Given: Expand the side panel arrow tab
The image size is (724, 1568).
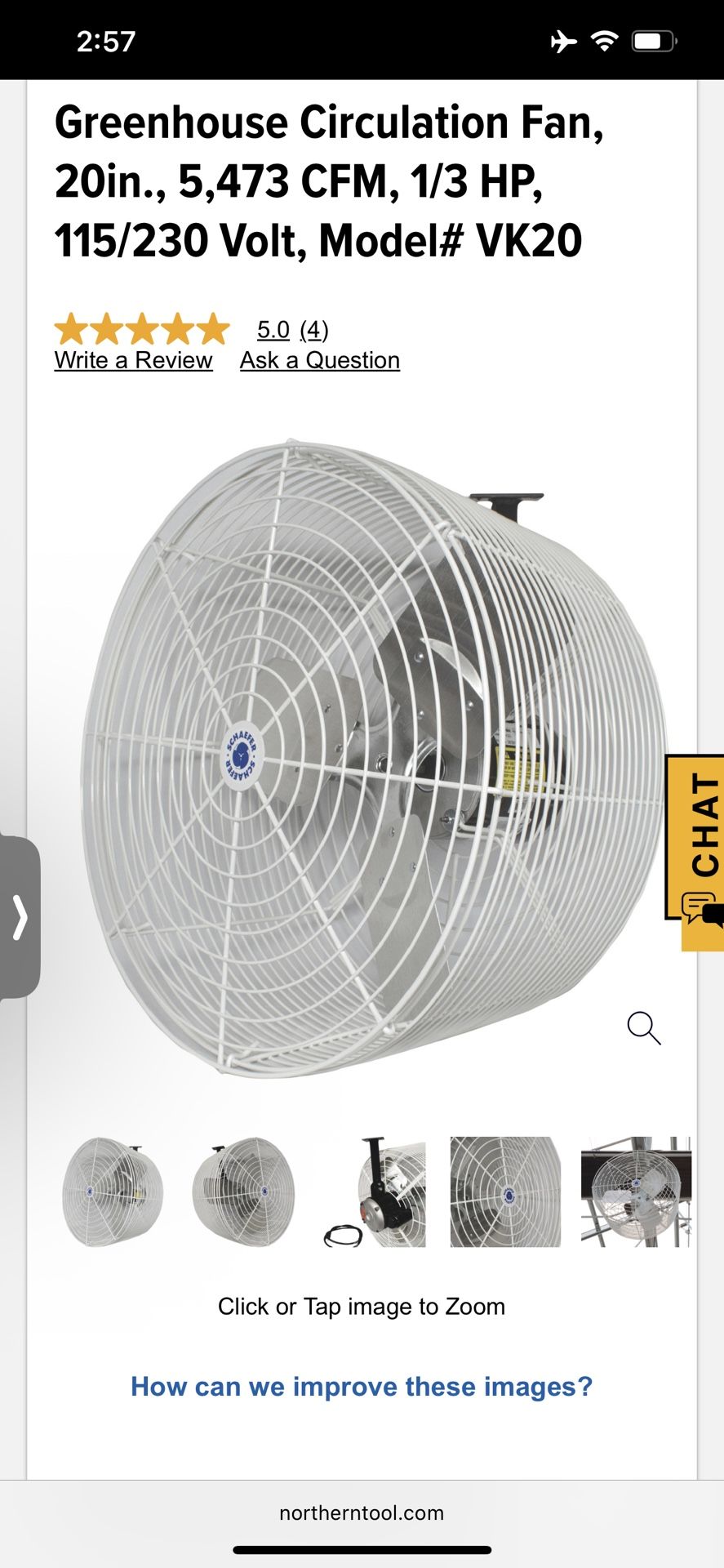Looking at the screenshot, I should pos(20,916).
